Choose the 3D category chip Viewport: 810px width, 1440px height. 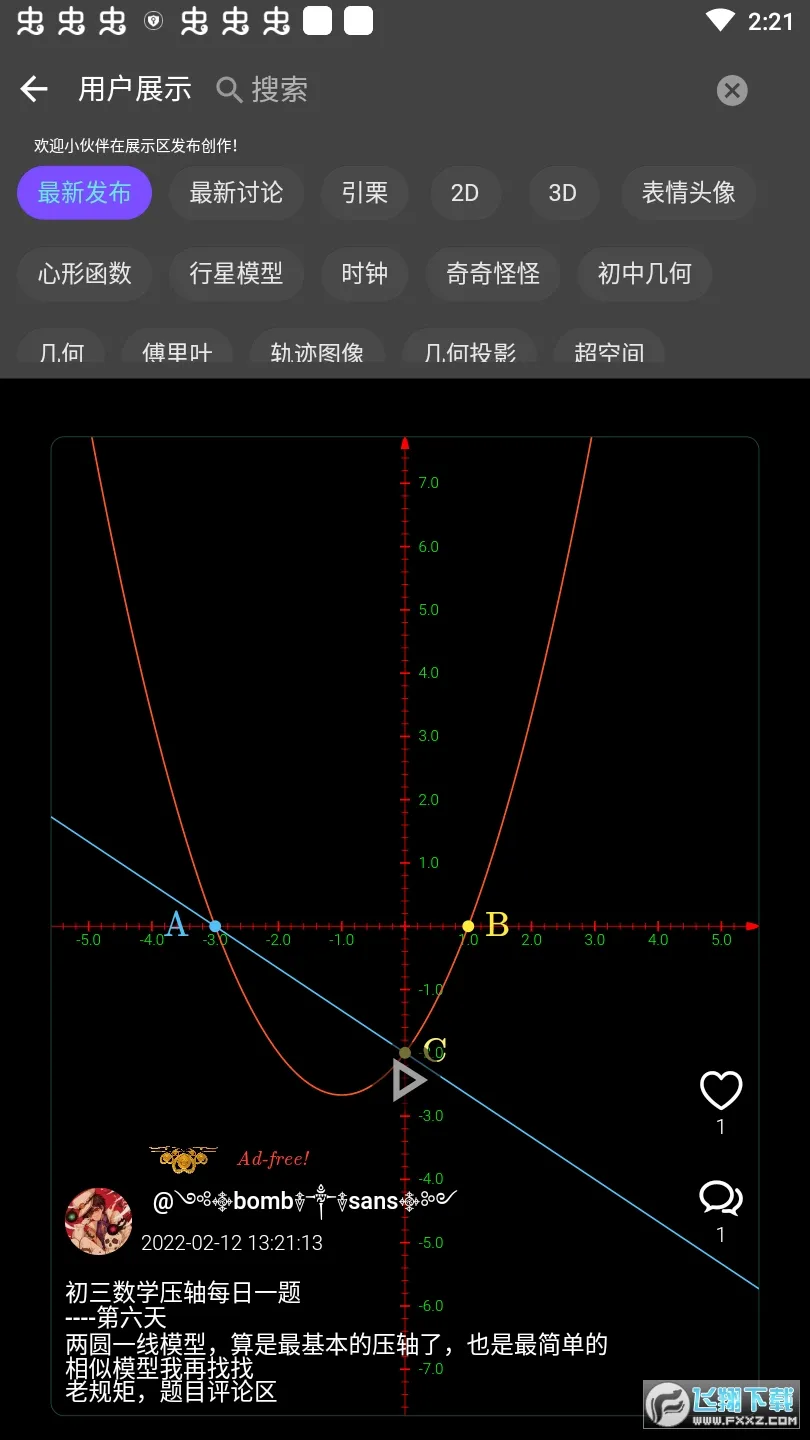(562, 193)
